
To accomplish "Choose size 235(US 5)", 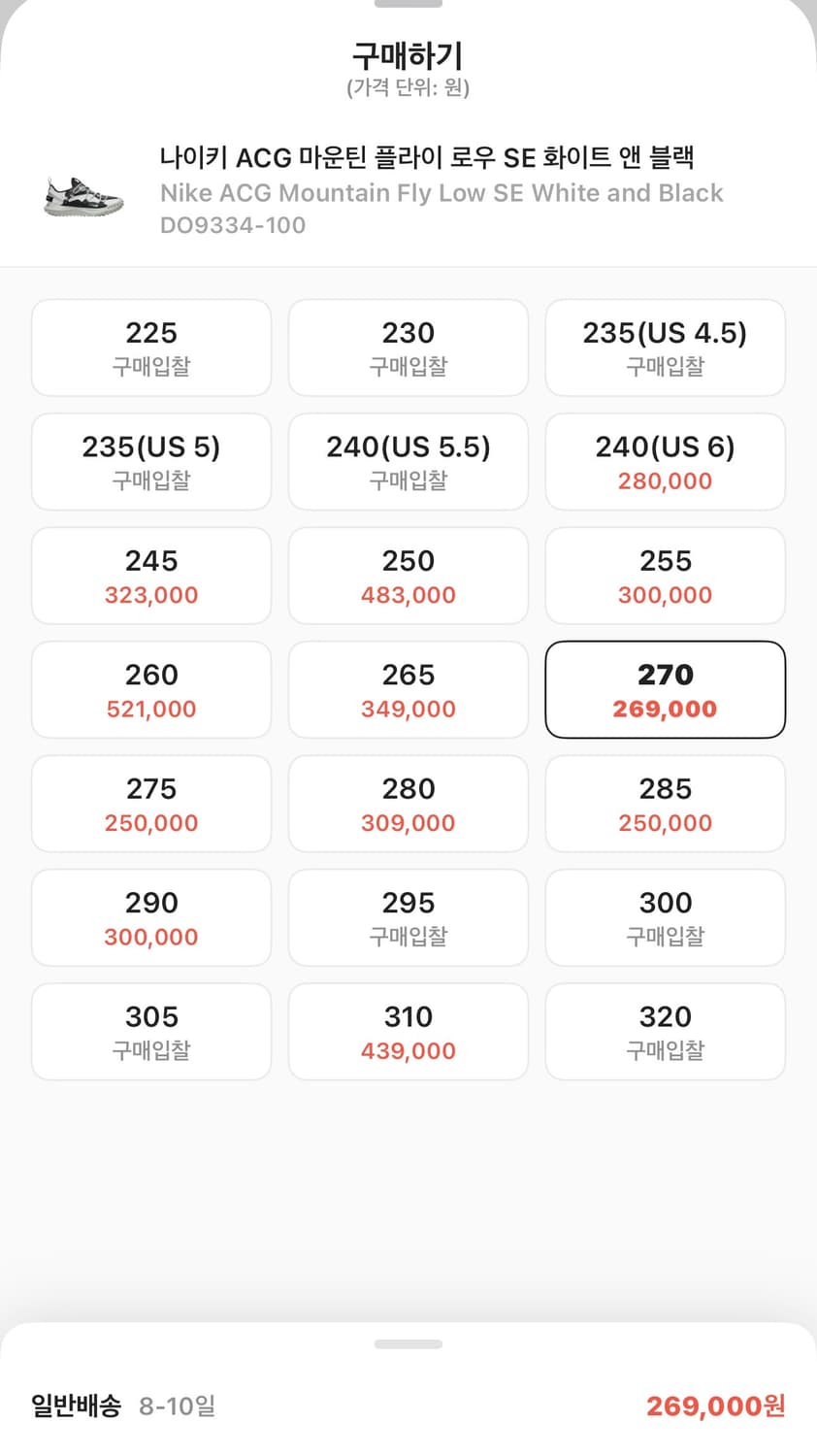I will (x=150, y=461).
